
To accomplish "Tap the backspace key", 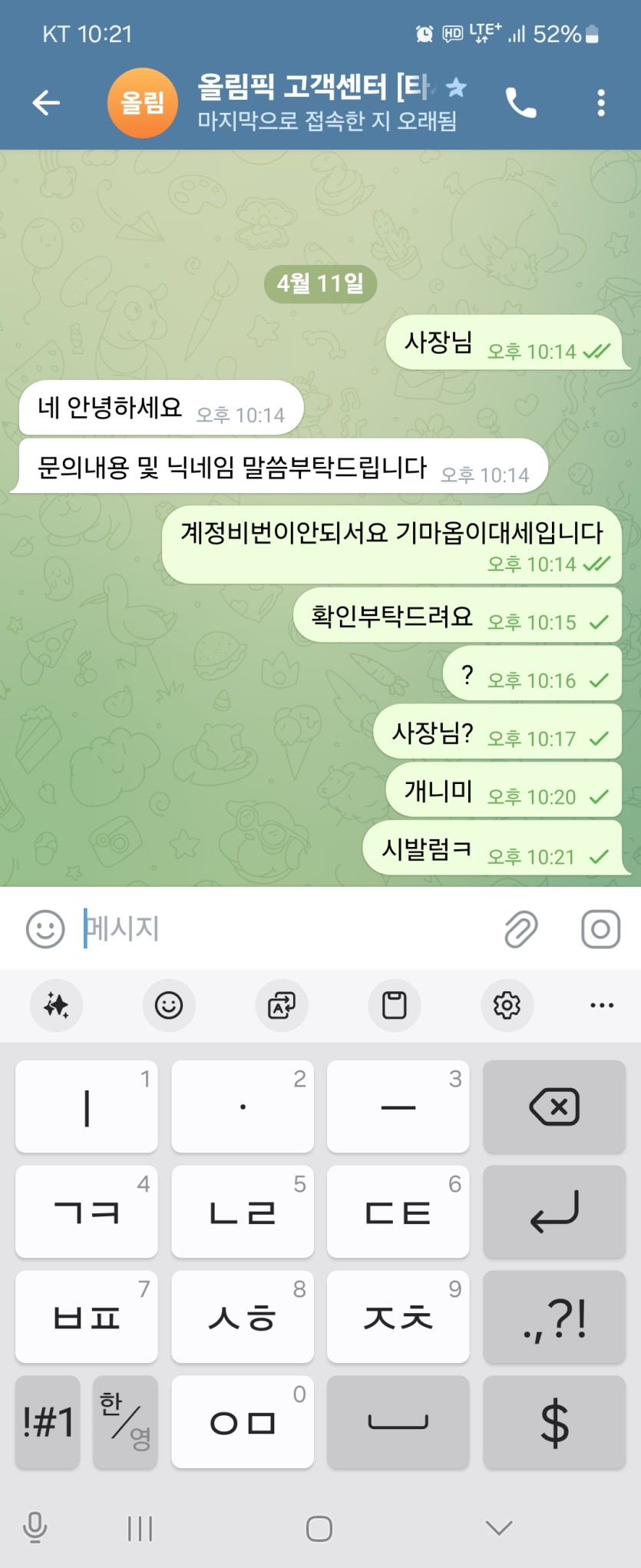I will pyautogui.click(x=554, y=1107).
